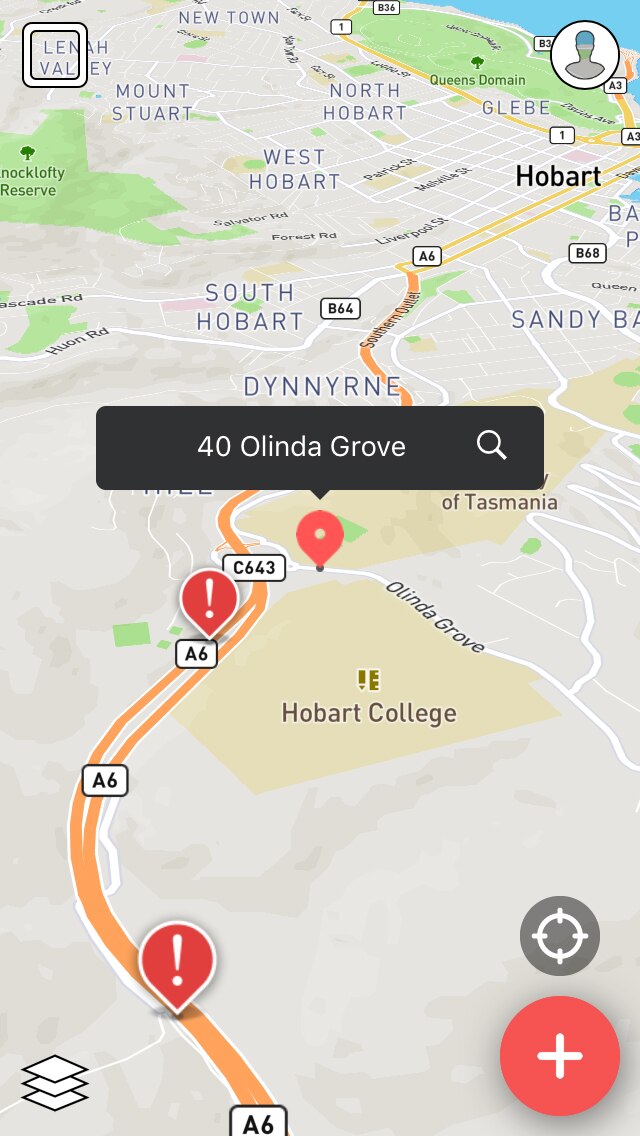Open the alert marker near the C643 junction
640x1136 pixels.
tap(209, 599)
